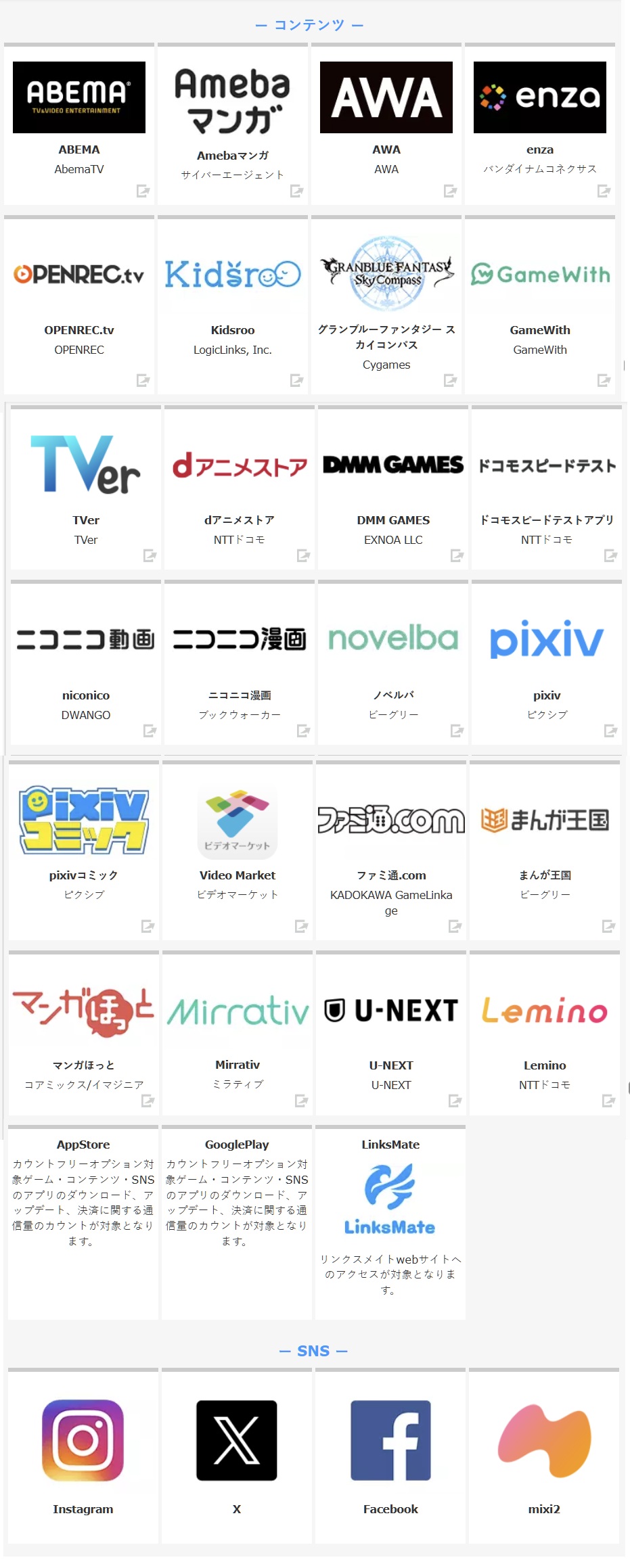Viewport: 630px width, 1568px height.
Task: Select the DMM GAMES card
Action: click(x=392, y=487)
